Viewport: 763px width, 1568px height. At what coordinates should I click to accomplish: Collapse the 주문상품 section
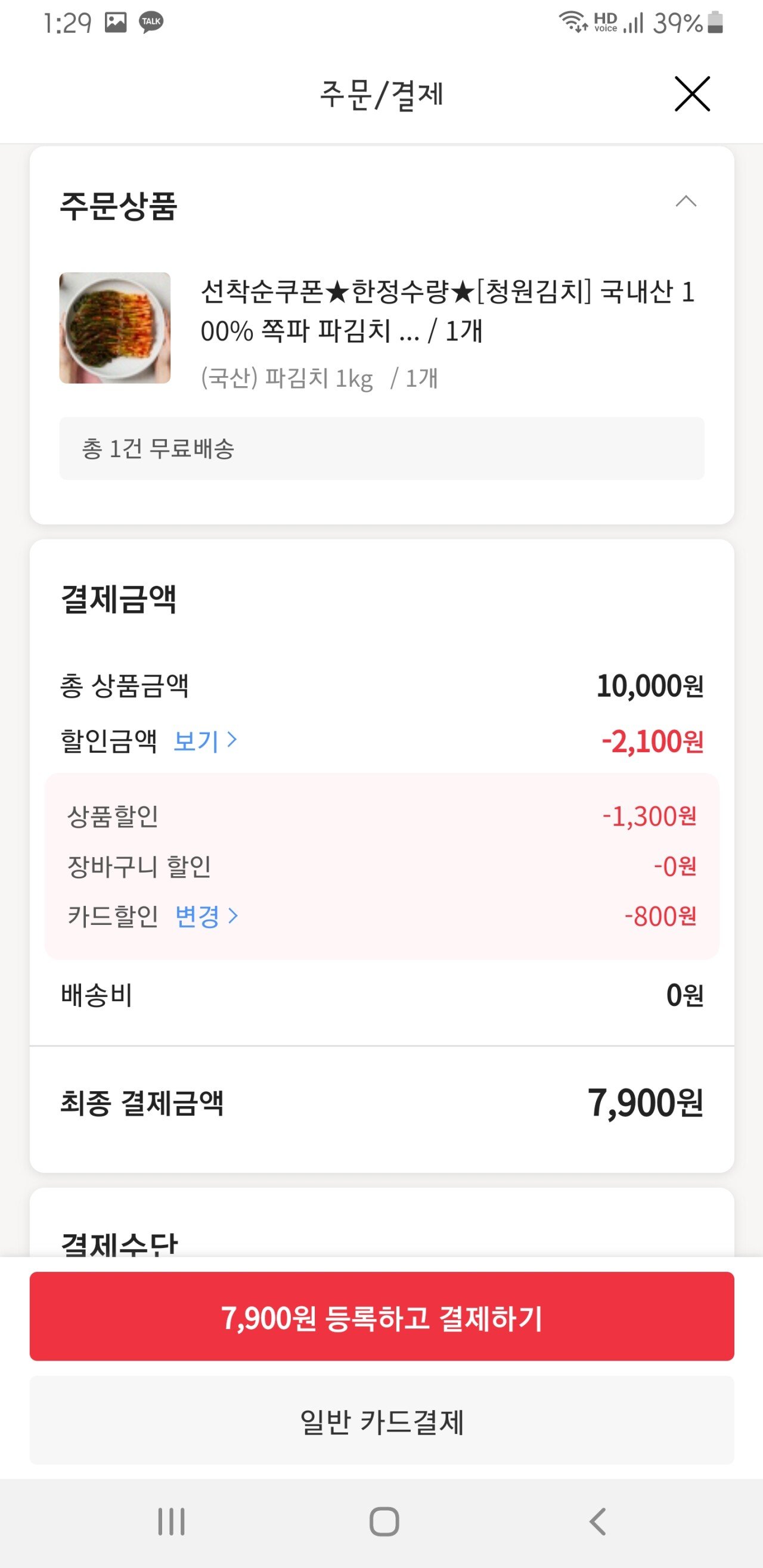(686, 201)
